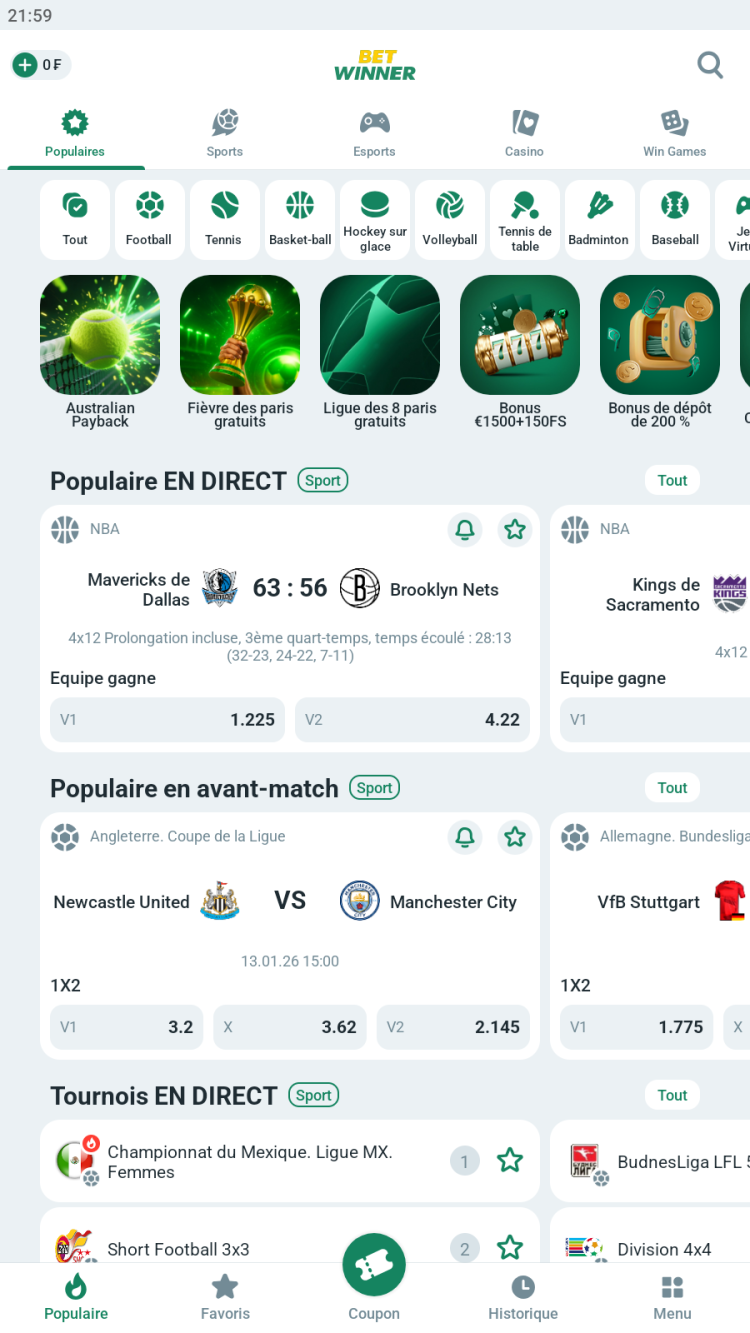Open the Australian Payback promo tile
Screen dimensions: 750x1333
(x=100, y=350)
